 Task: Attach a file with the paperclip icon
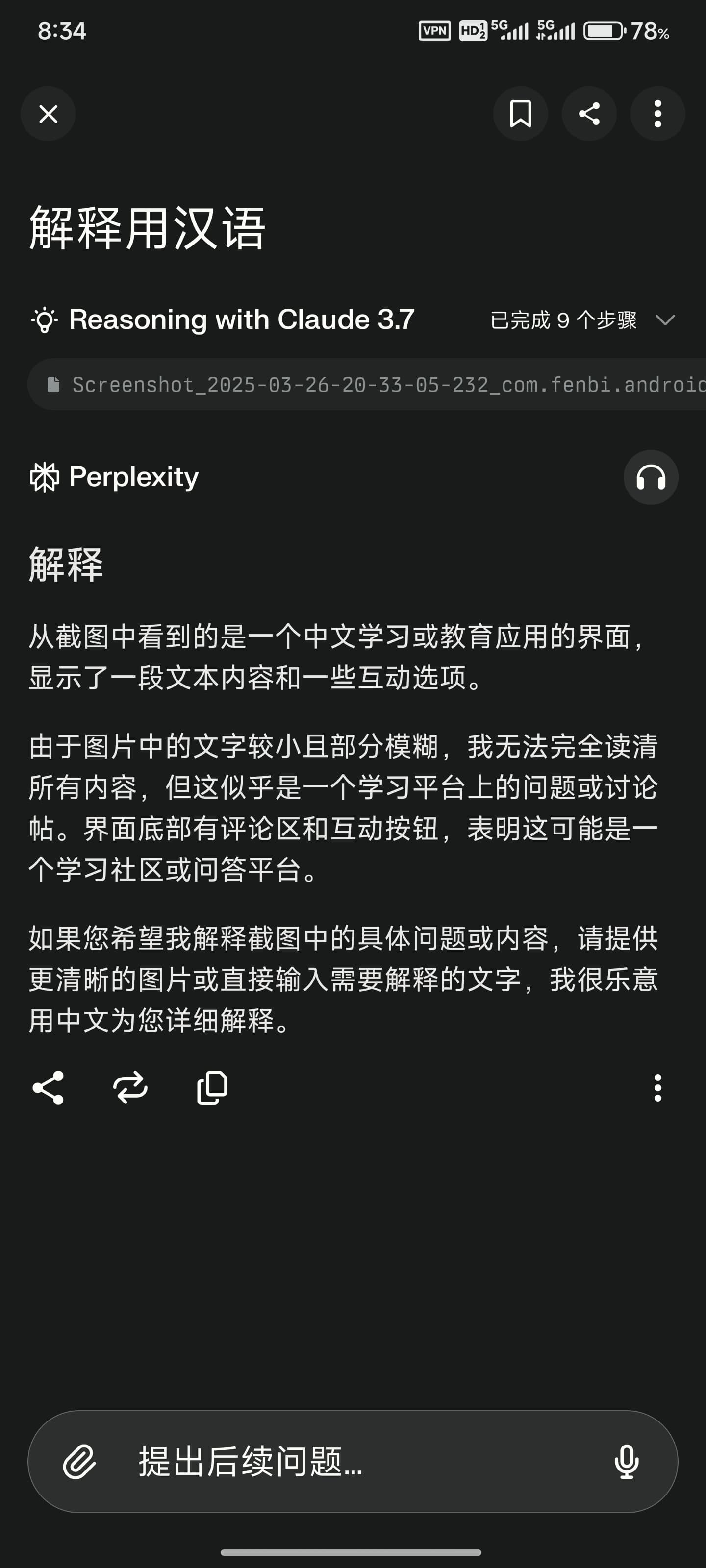[x=80, y=1462]
